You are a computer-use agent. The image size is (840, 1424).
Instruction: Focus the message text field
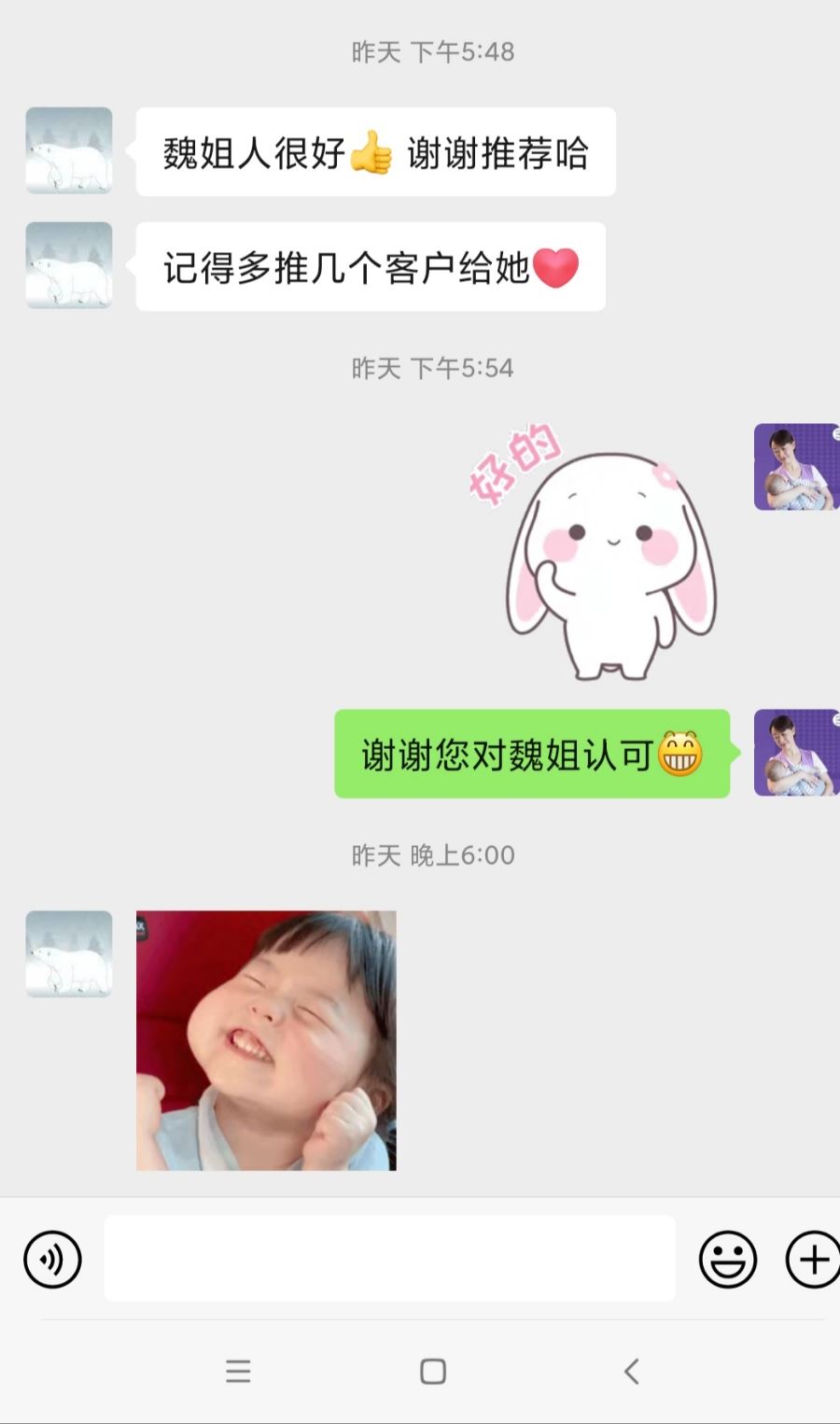tap(389, 1258)
